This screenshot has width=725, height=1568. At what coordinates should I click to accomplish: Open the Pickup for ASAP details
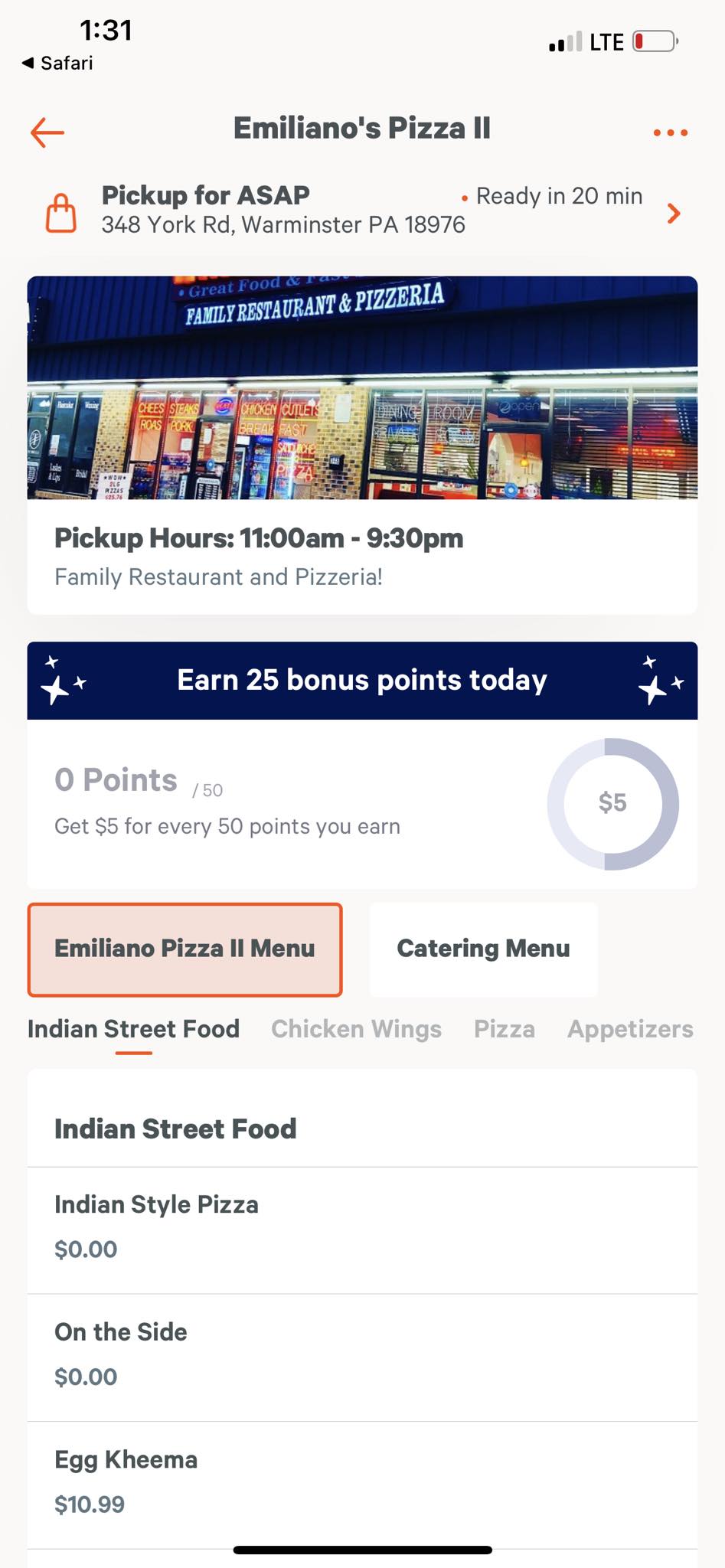pos(361,210)
